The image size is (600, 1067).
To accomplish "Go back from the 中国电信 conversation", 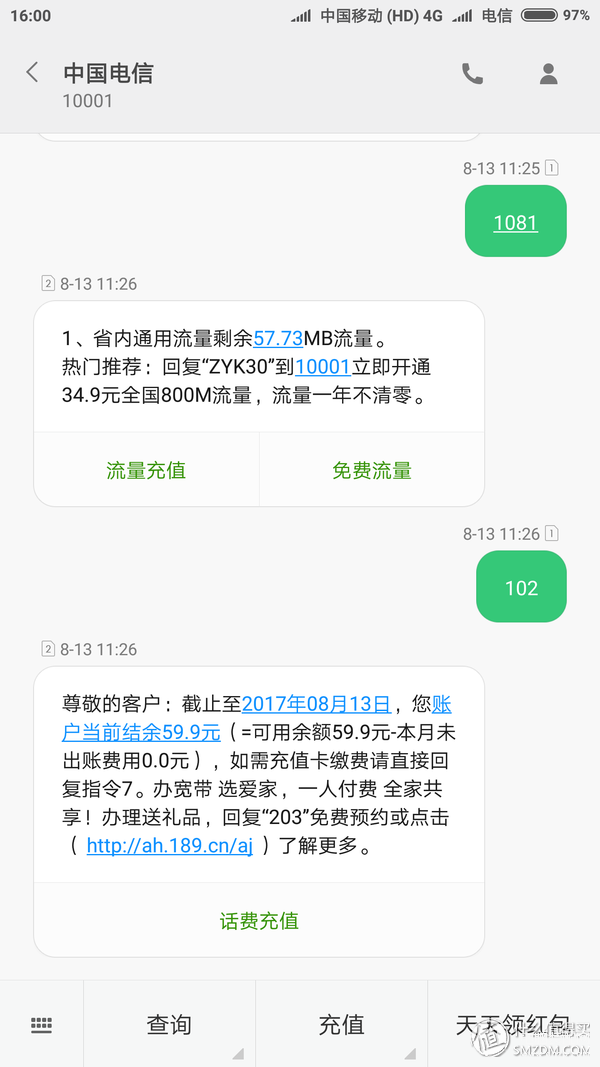I will tap(32, 73).
